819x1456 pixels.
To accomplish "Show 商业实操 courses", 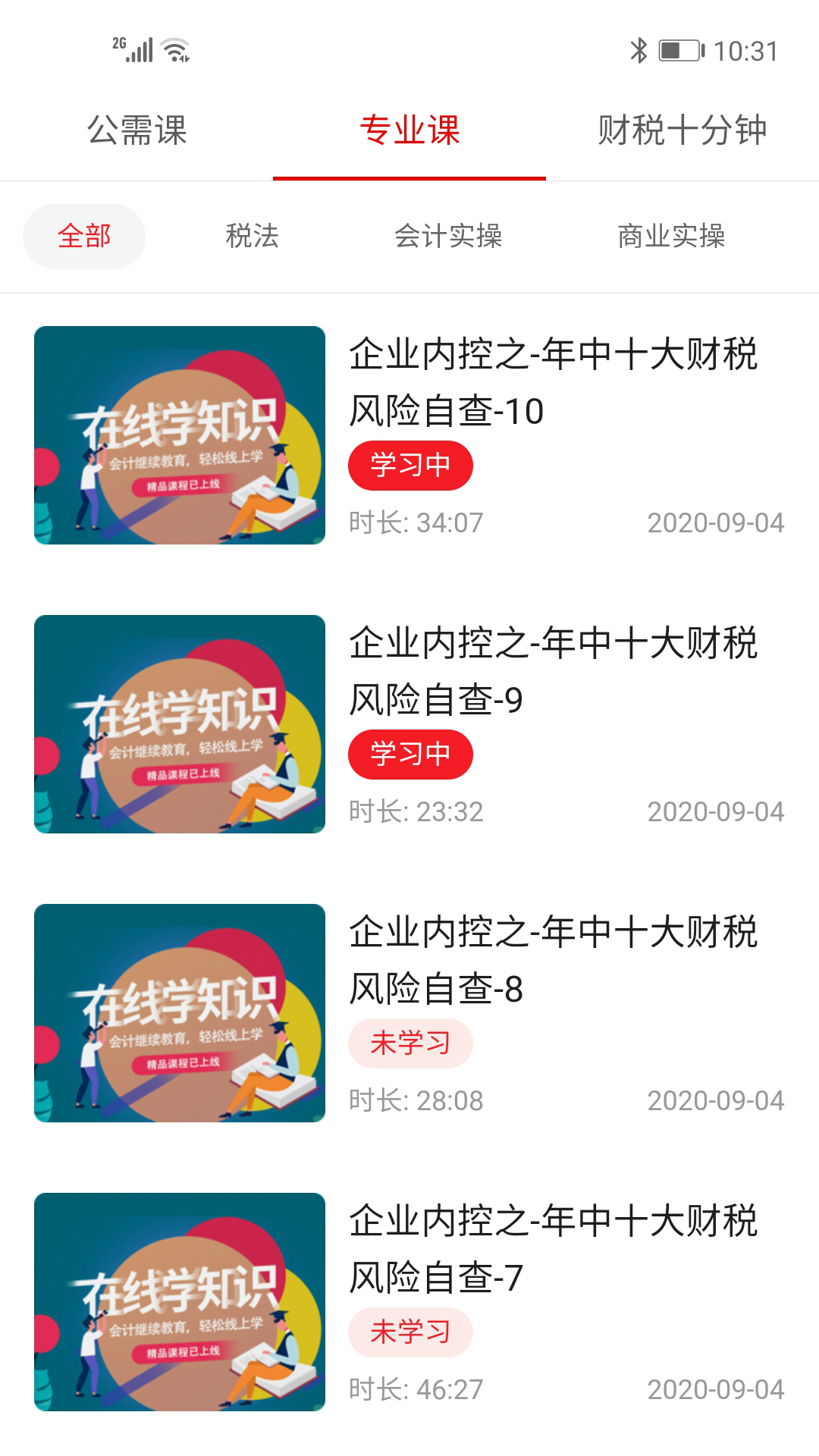I will pos(671,237).
